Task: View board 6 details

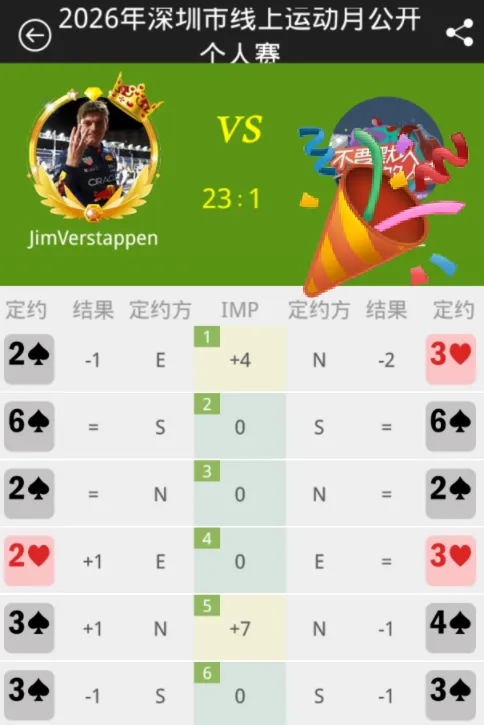Action: click(242, 694)
